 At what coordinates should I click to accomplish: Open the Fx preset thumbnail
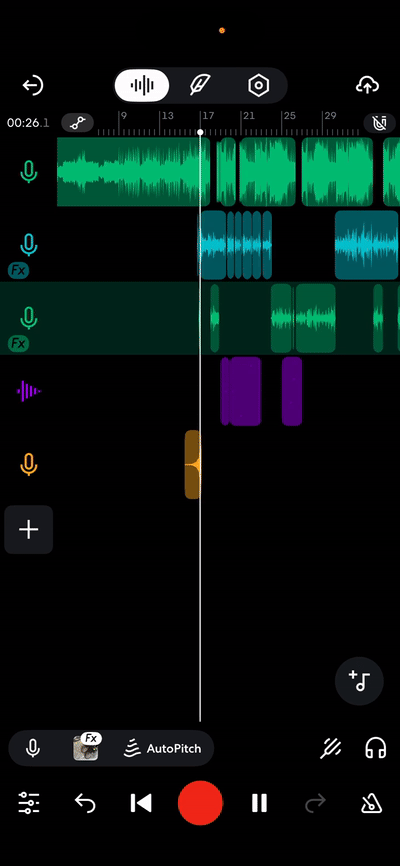point(87,748)
